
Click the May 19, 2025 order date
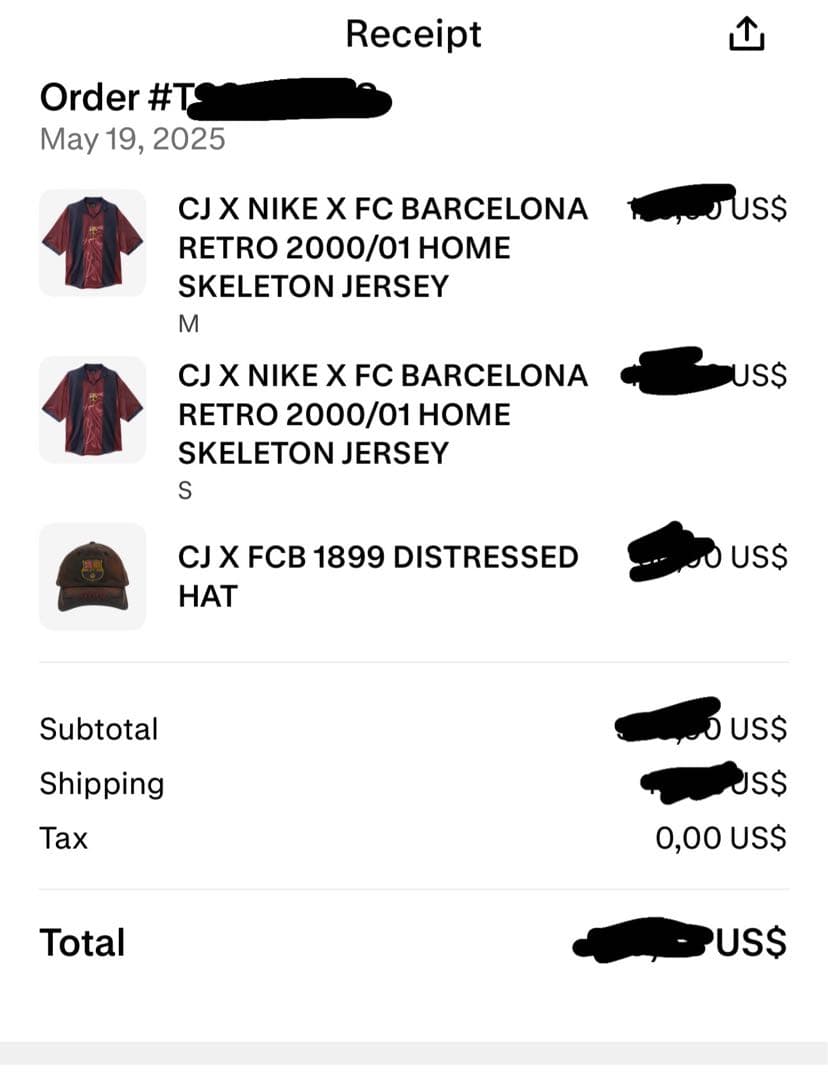tap(131, 139)
